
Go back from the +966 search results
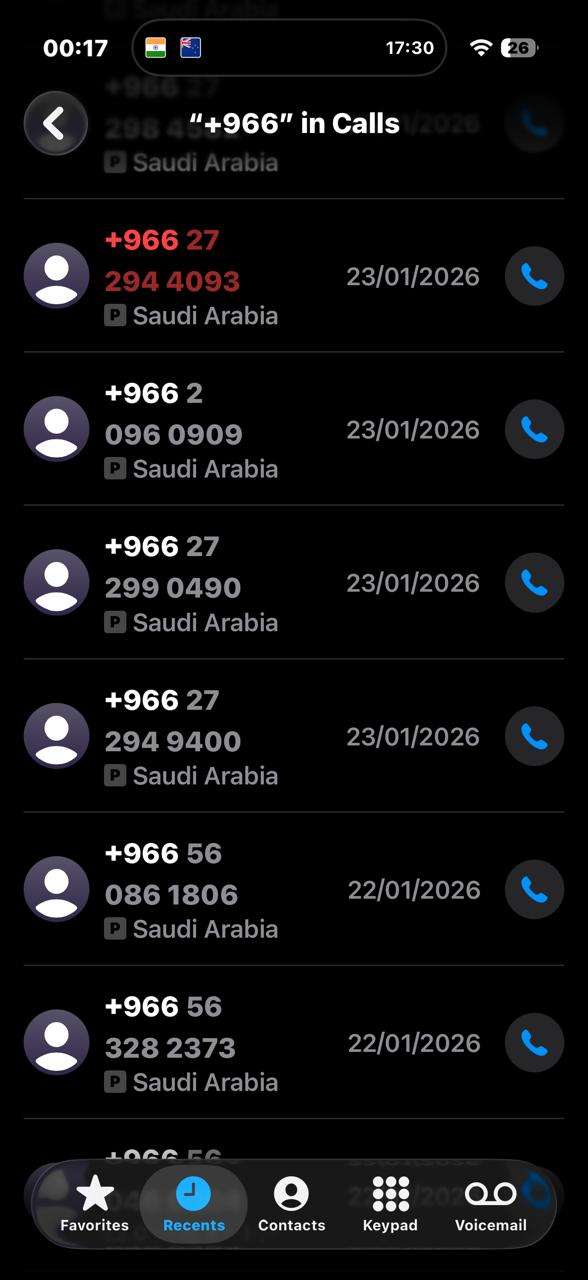pyautogui.click(x=56, y=124)
